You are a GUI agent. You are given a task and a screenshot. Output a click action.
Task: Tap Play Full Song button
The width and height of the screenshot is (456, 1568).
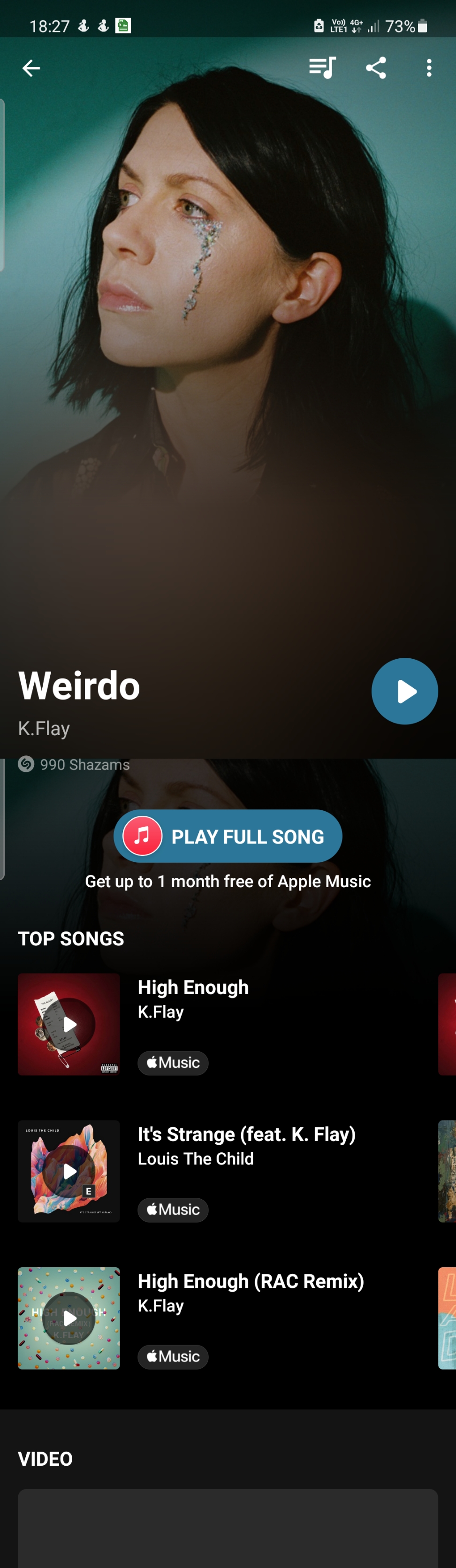pyautogui.click(x=228, y=836)
